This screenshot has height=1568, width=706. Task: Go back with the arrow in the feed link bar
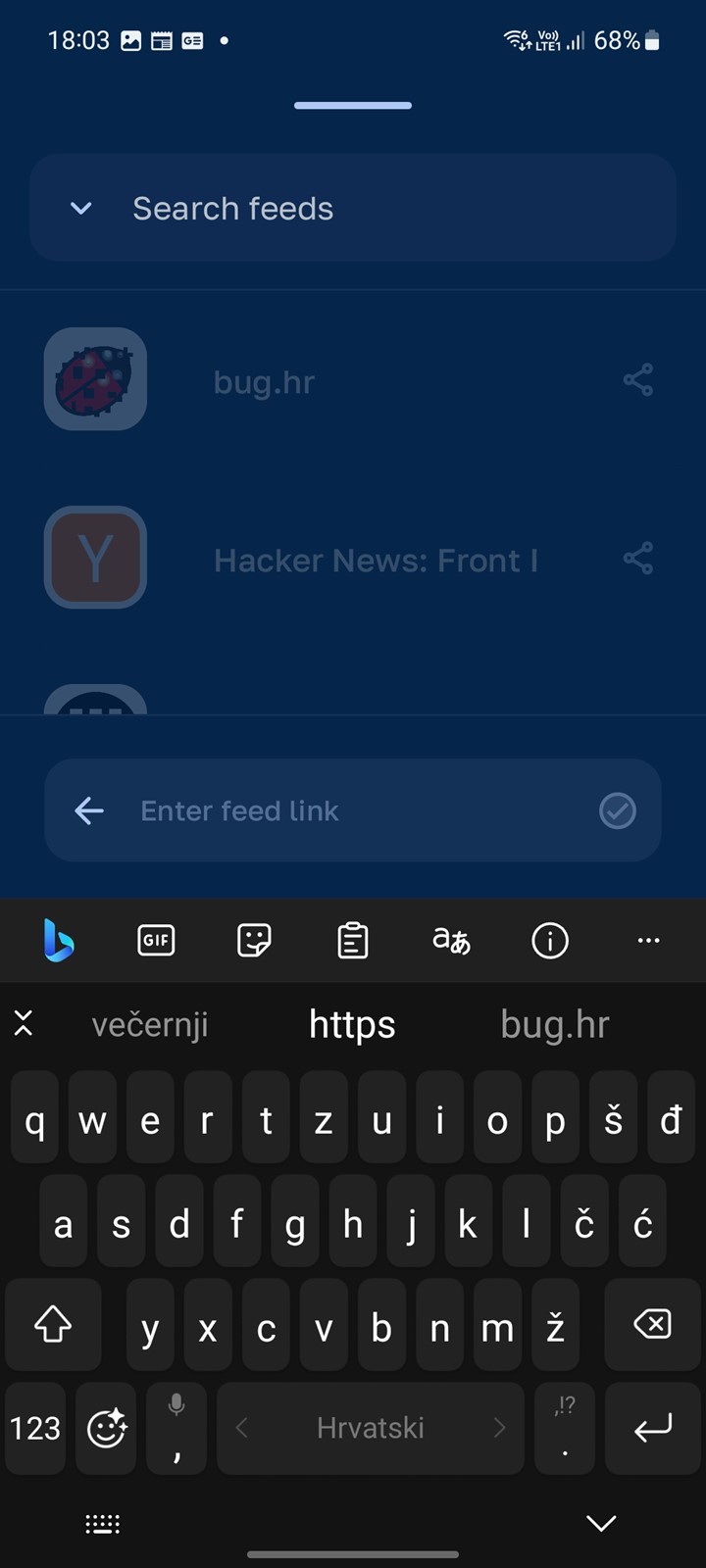click(x=89, y=810)
